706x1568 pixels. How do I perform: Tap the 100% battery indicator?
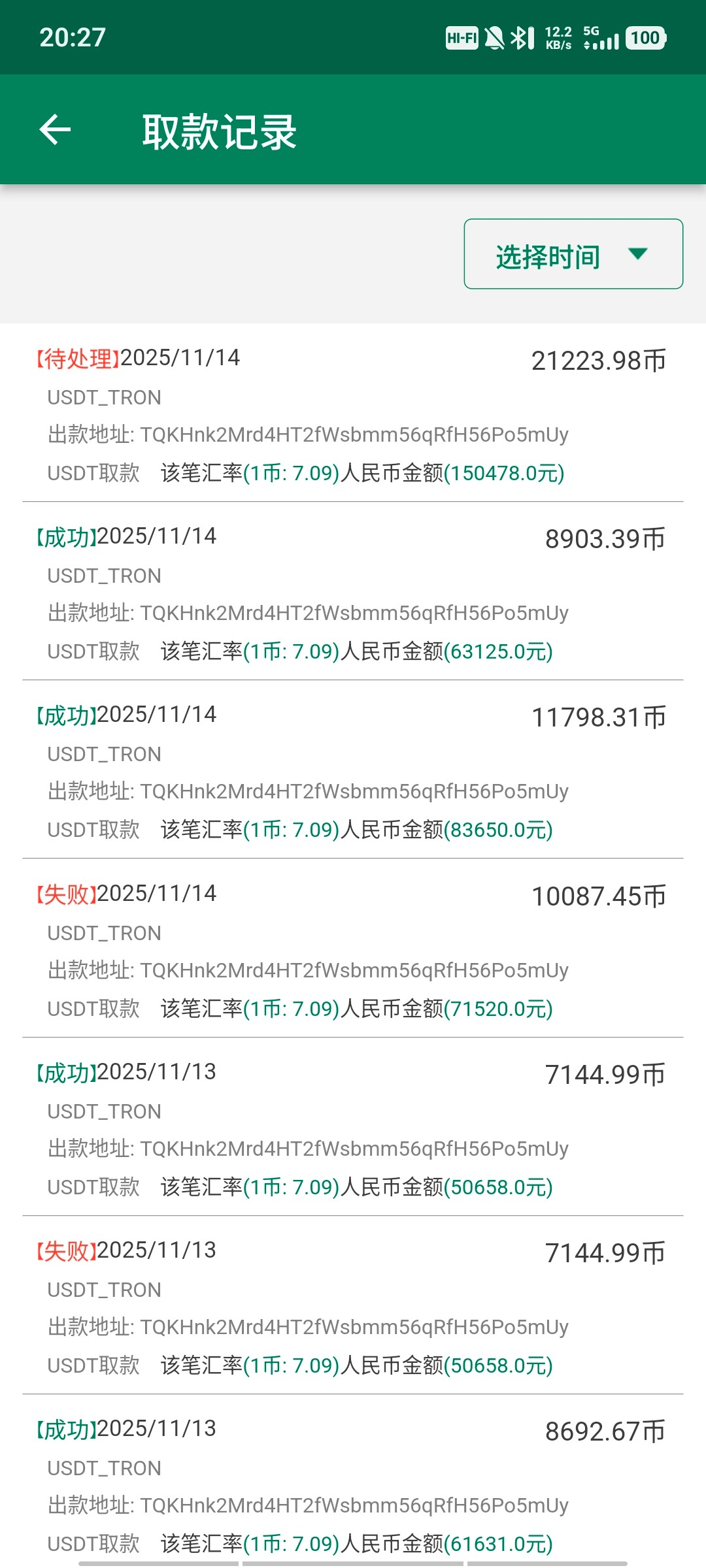click(x=644, y=39)
